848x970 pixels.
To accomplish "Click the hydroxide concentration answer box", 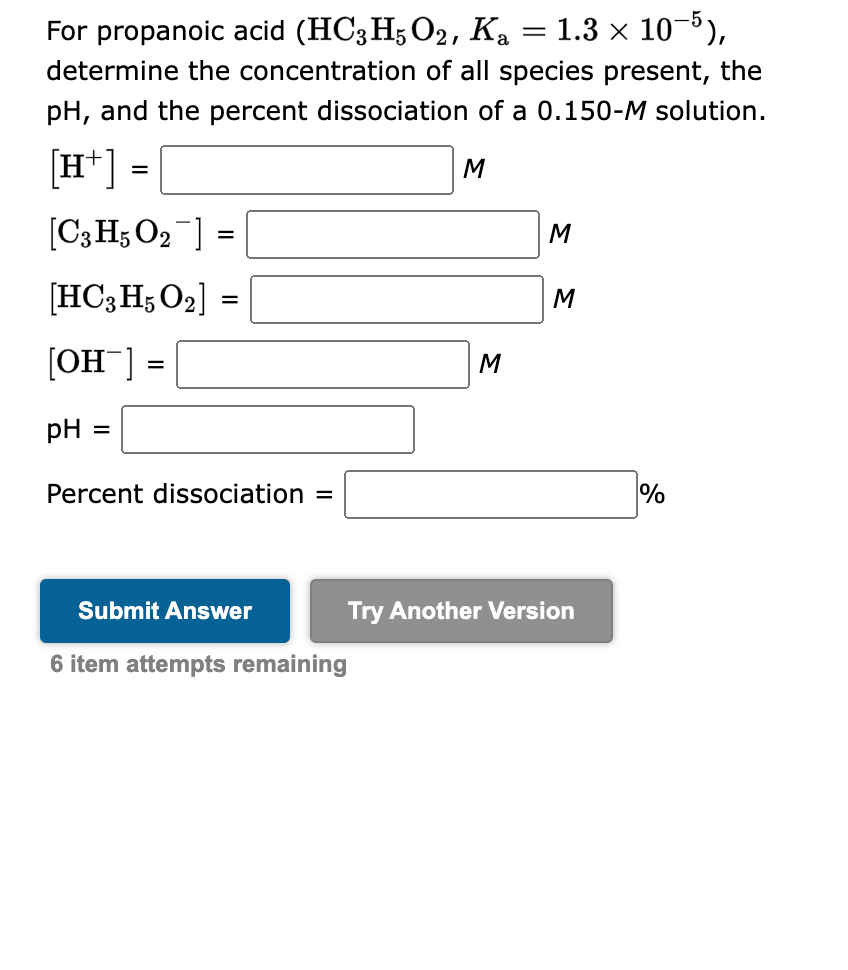I will point(321,364).
